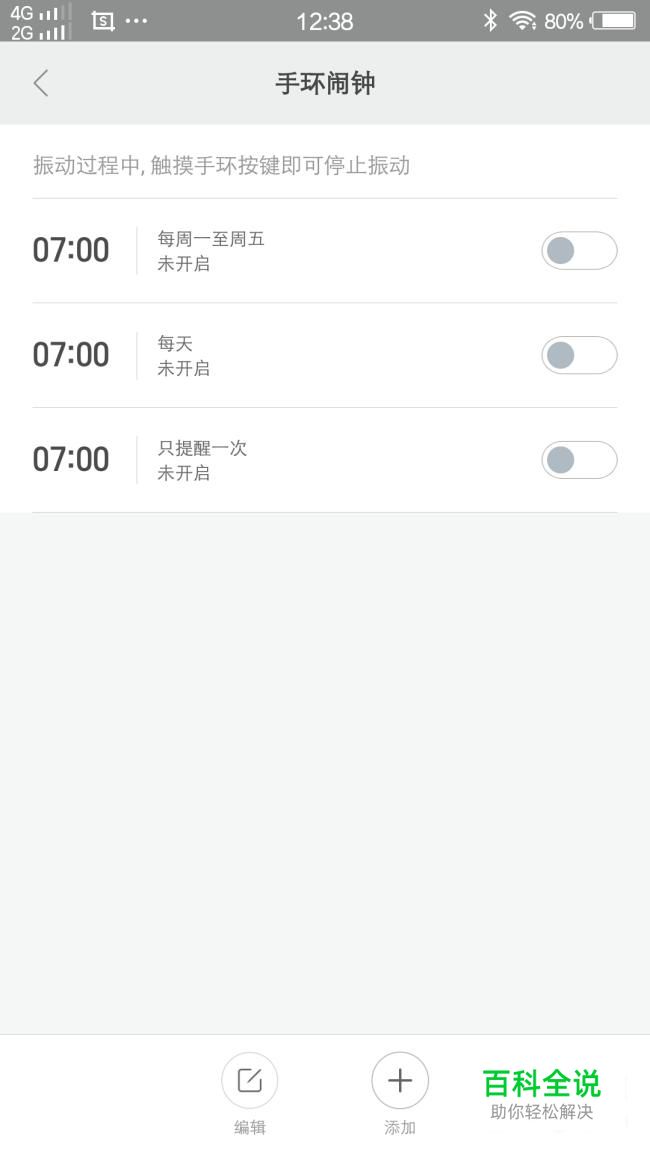Open the 每天 alarm row
The width and height of the screenshot is (650, 1155).
click(x=325, y=355)
